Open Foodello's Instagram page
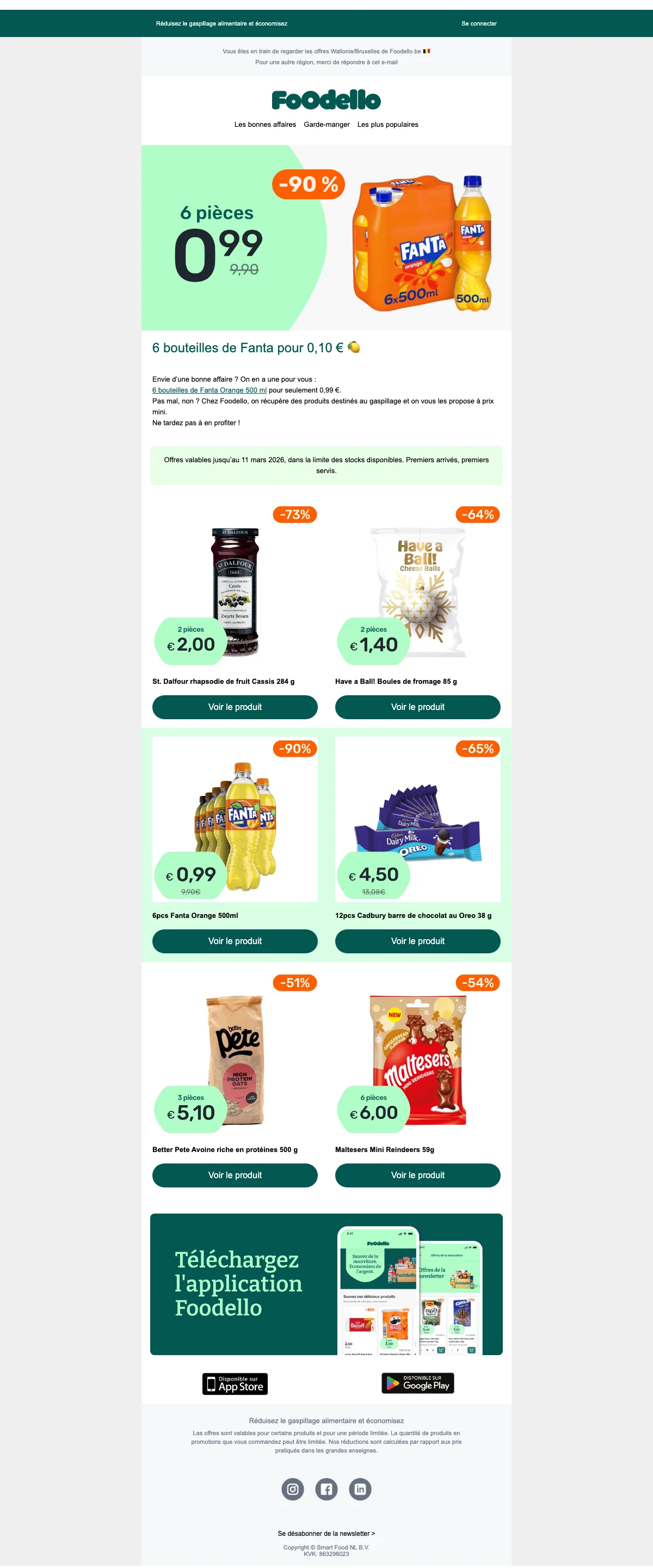The image size is (653, 1568). click(x=293, y=1489)
